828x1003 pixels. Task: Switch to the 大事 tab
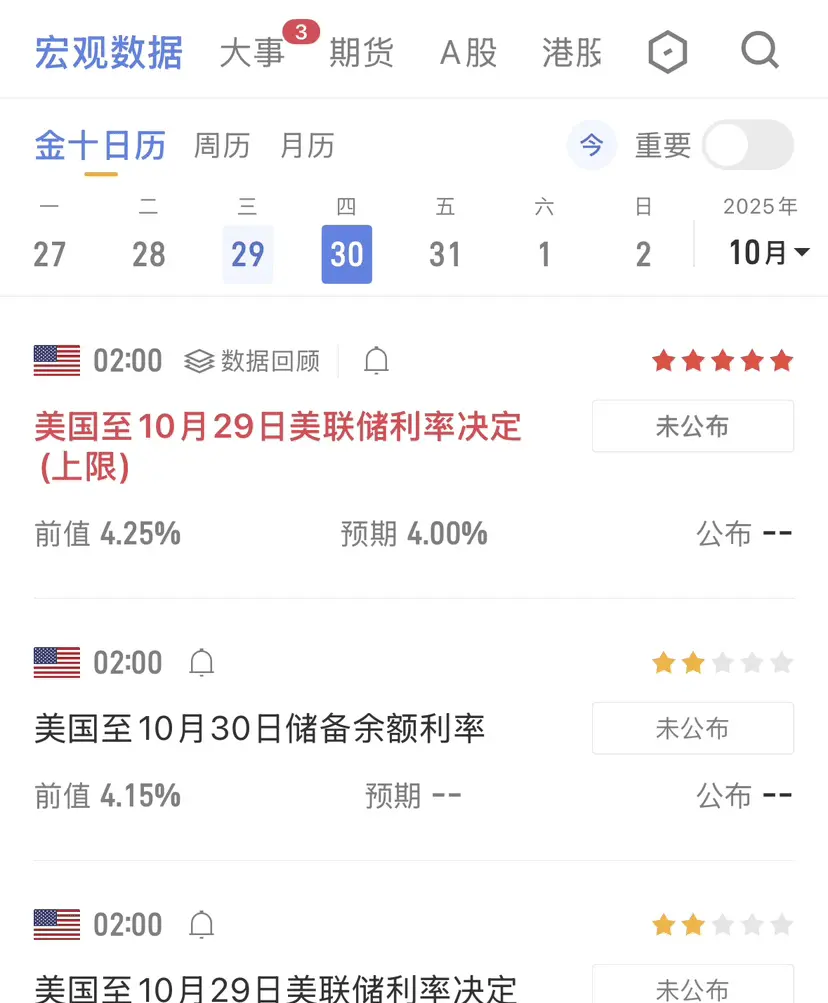click(x=252, y=52)
